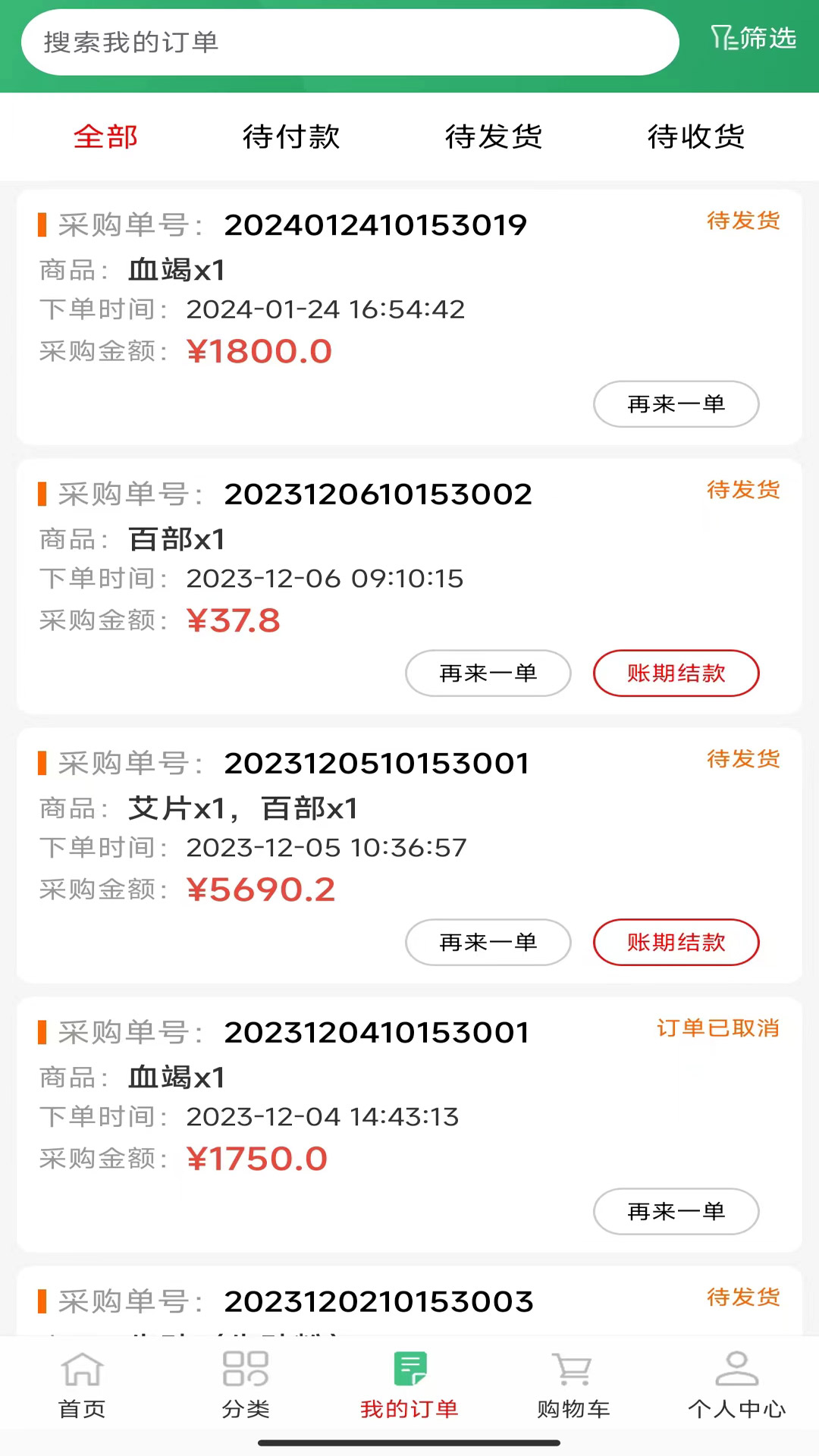Tap 账期结款 for order 2023120610153002
The image size is (819, 1456).
pyautogui.click(x=676, y=673)
